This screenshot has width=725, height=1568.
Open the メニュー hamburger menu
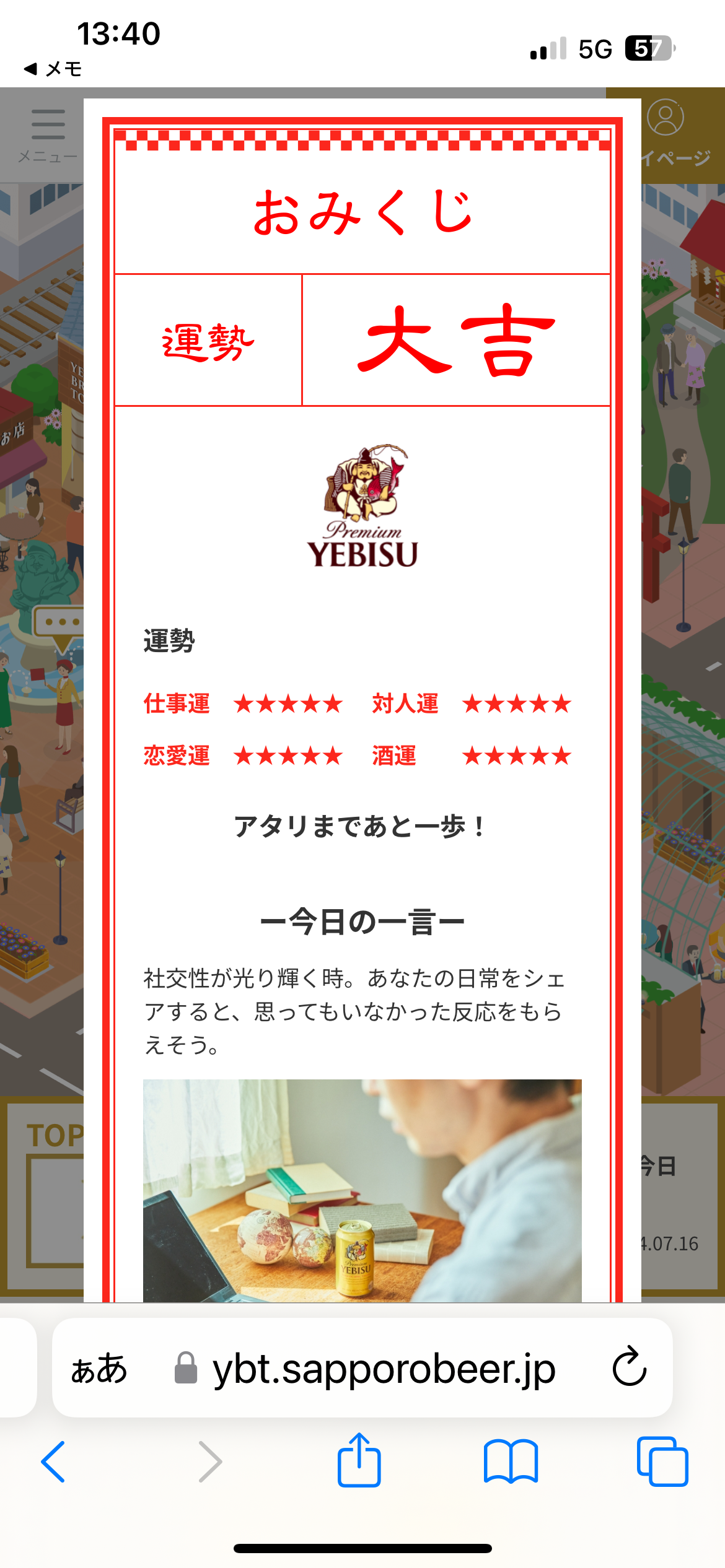pyautogui.click(x=48, y=136)
